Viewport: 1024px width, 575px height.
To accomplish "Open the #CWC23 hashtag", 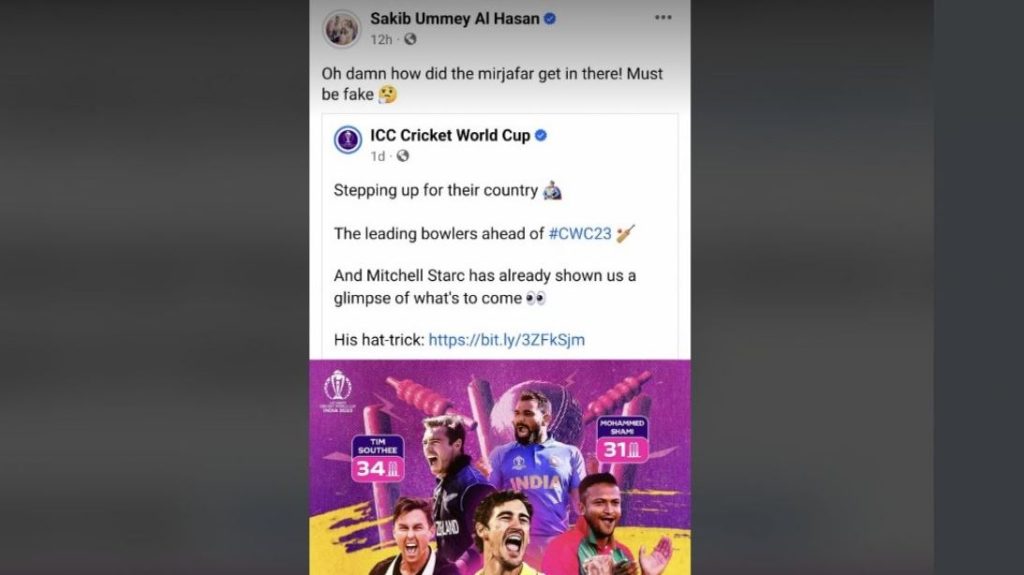I will tap(580, 233).
